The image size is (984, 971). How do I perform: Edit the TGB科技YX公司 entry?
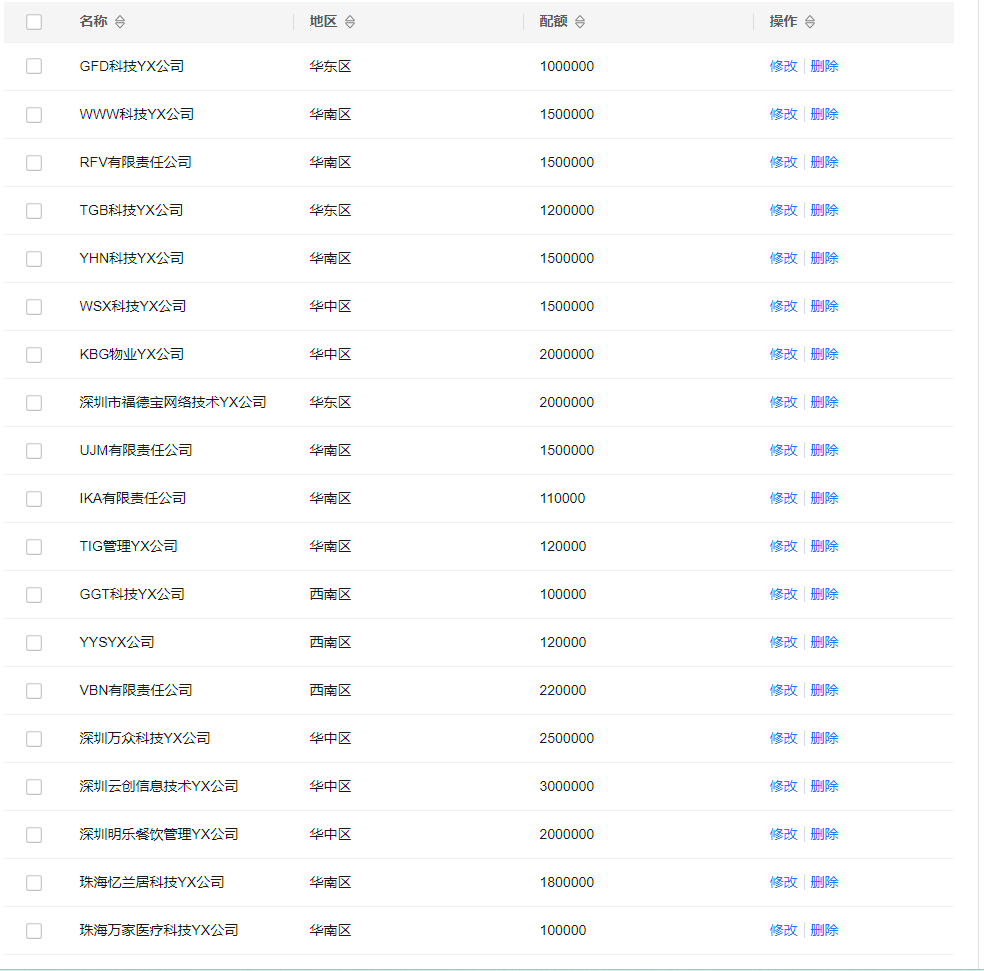[783, 210]
